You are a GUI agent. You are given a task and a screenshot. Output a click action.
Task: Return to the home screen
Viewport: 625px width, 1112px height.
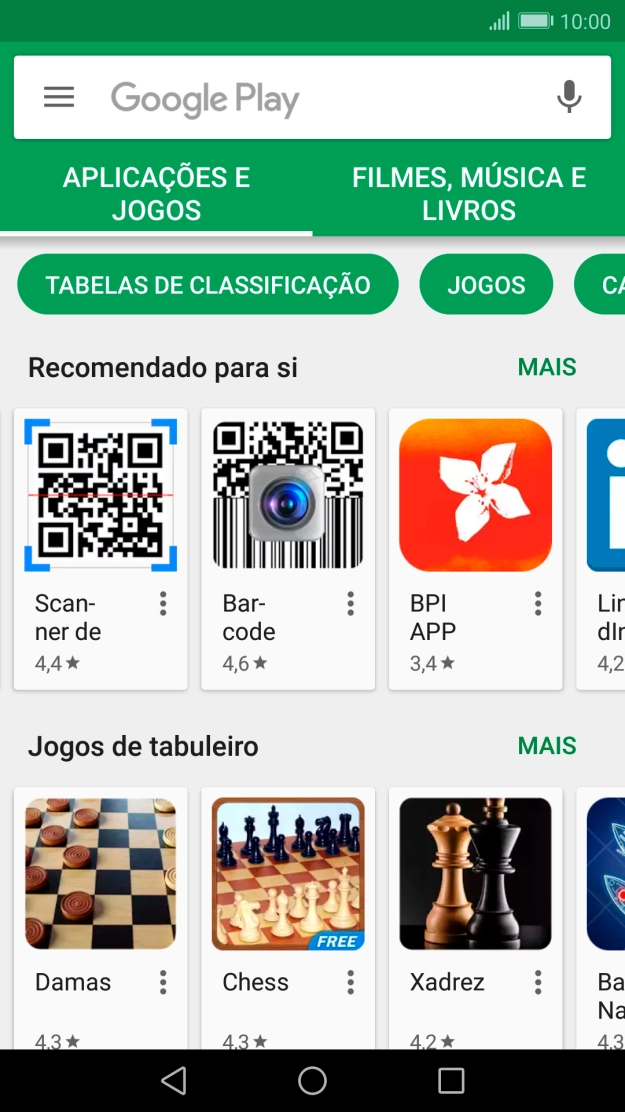tap(312, 1080)
